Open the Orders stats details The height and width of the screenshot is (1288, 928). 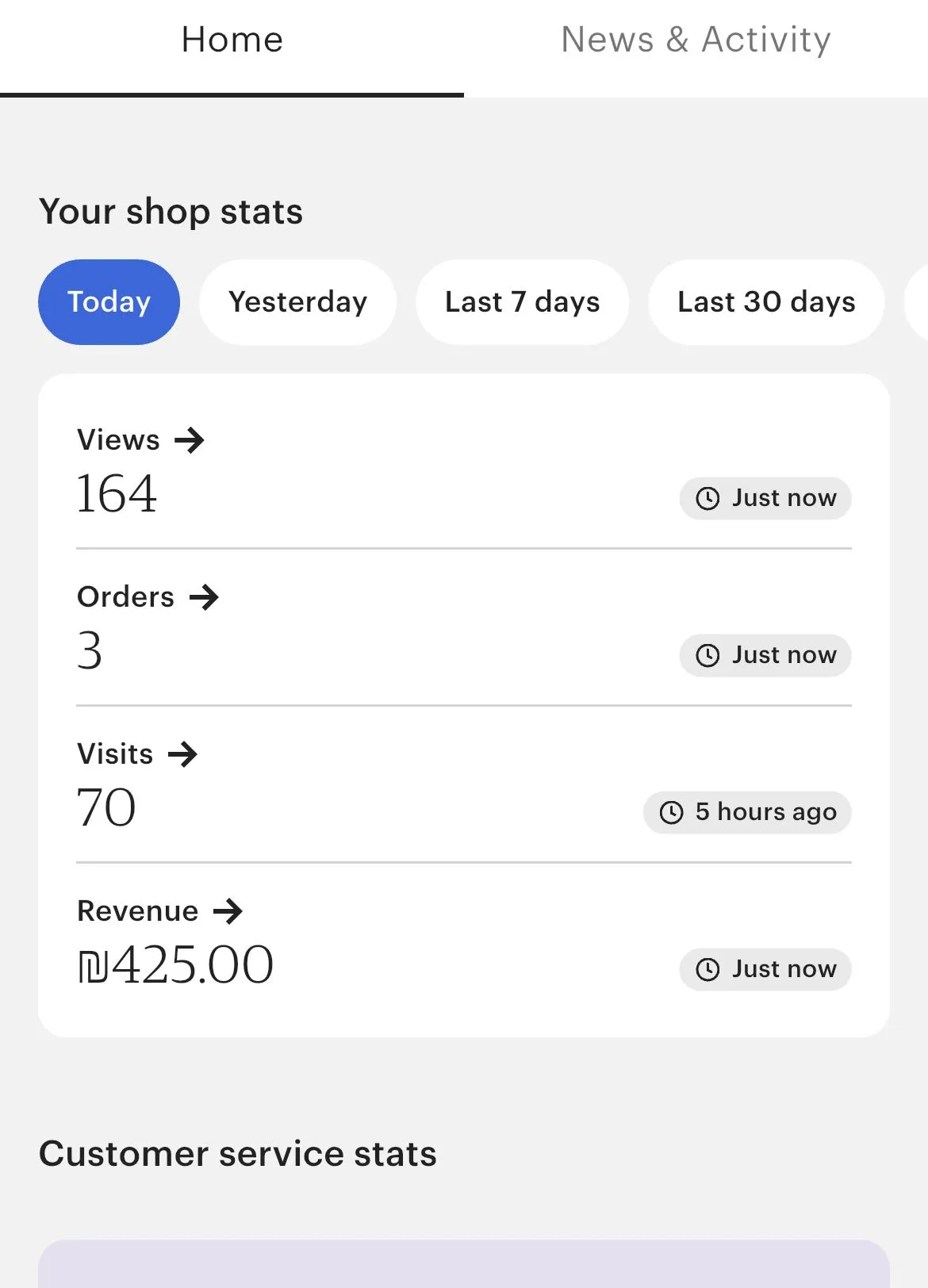(x=148, y=597)
